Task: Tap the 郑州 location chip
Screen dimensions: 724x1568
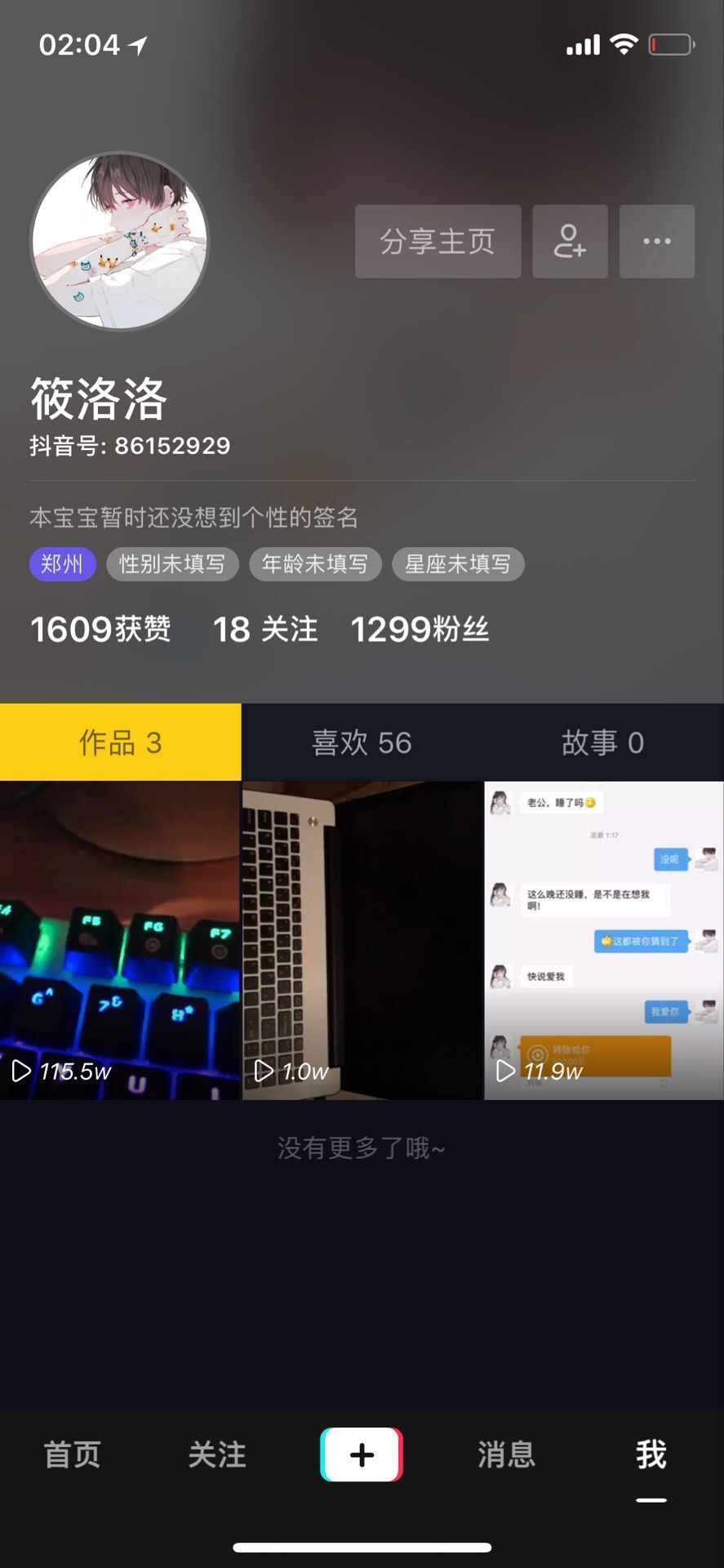Action: 62,564
